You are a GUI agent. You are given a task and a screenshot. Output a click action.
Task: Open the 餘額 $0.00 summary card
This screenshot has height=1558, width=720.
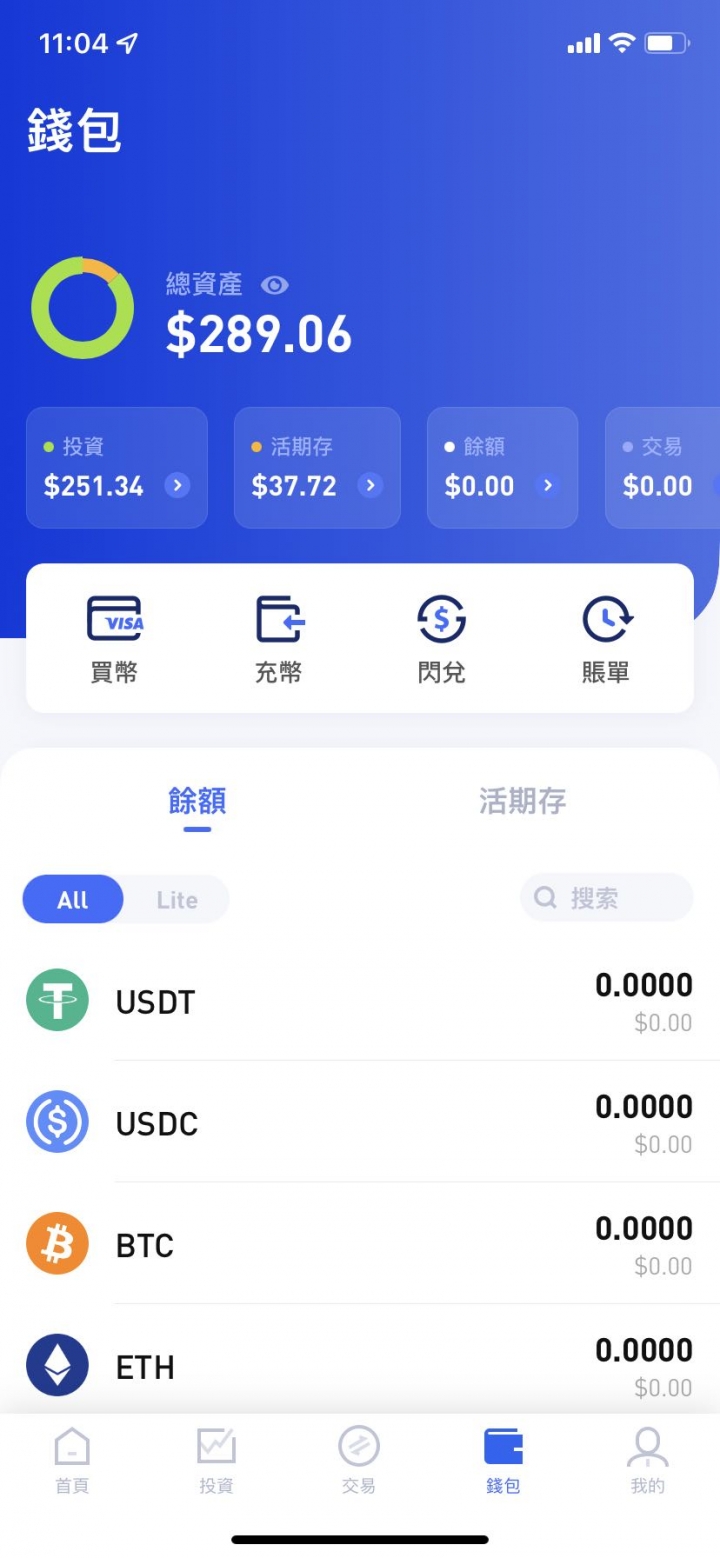(x=502, y=467)
